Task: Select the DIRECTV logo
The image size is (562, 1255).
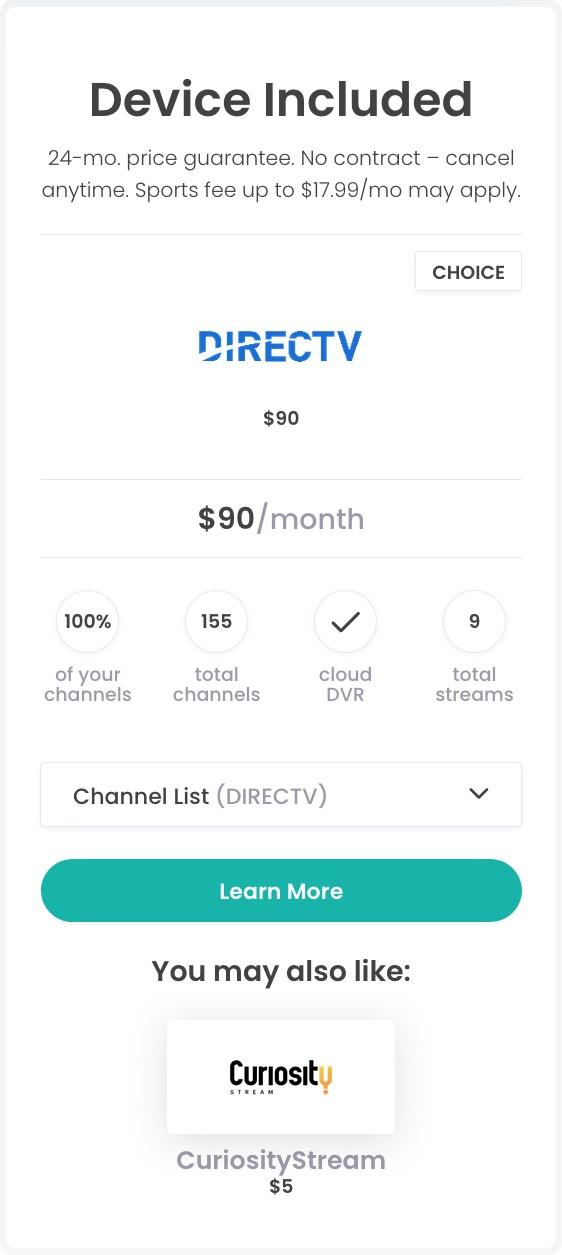Action: [x=281, y=346]
